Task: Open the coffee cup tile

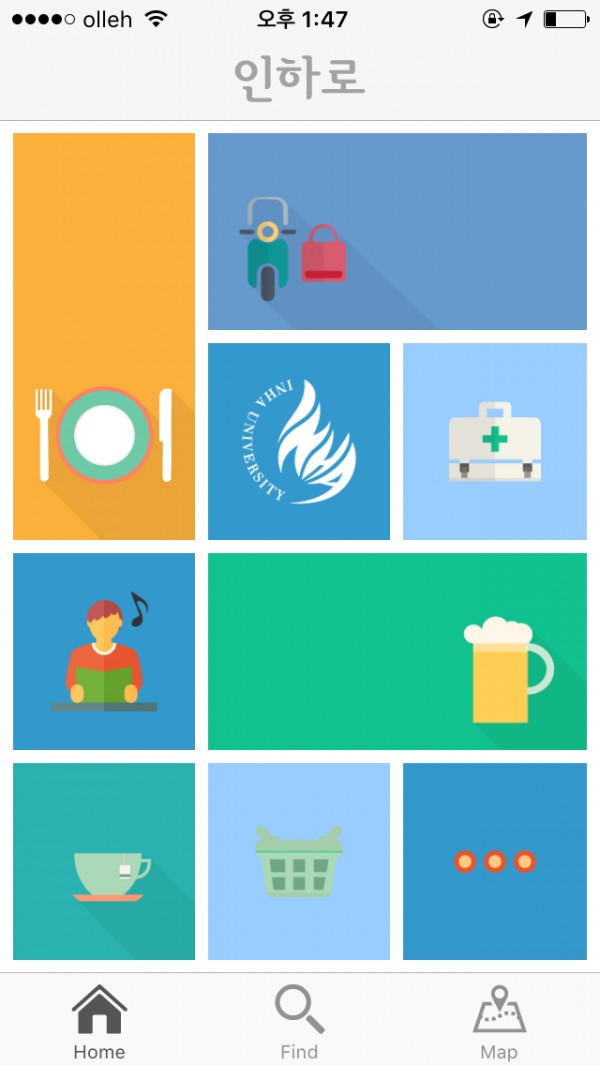Action: click(104, 861)
